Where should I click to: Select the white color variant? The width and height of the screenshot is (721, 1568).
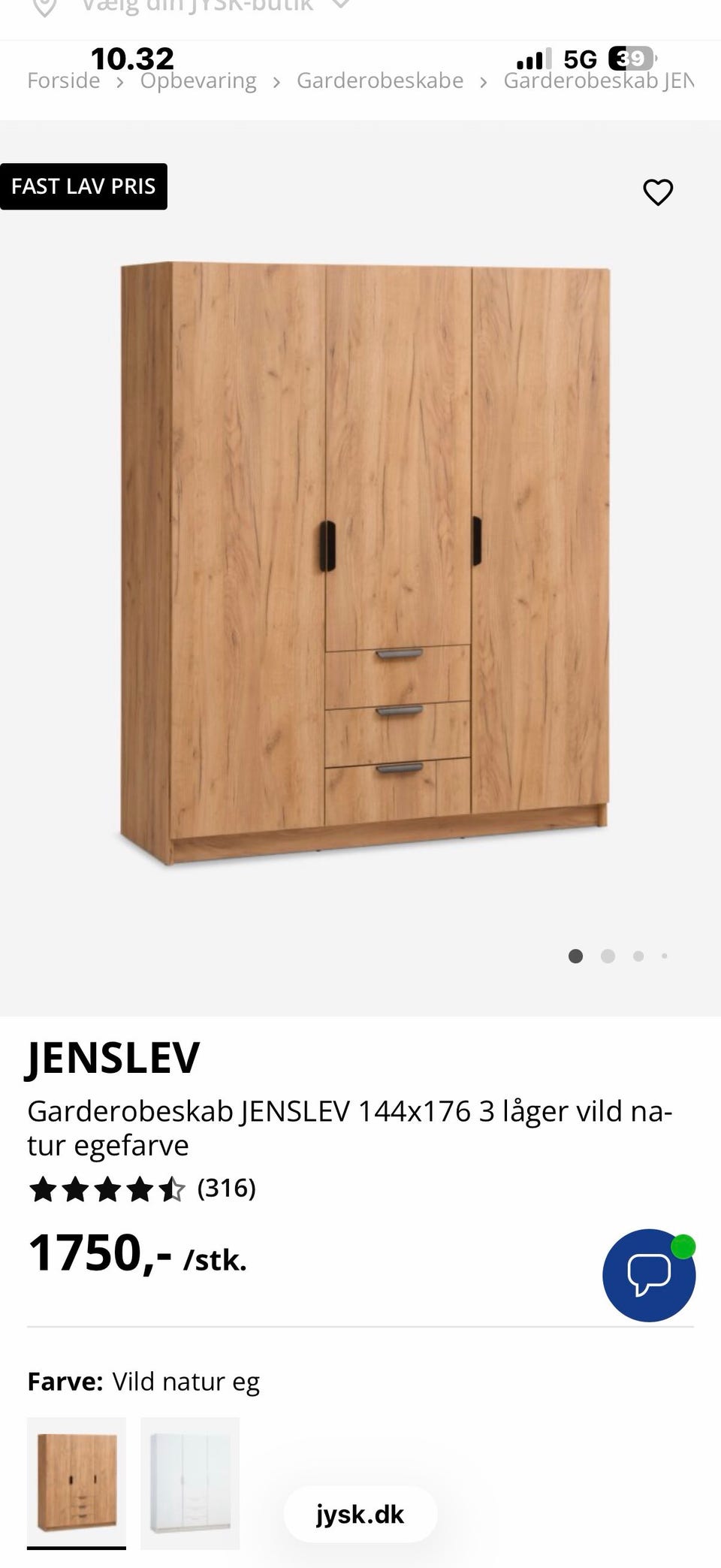(190, 1482)
